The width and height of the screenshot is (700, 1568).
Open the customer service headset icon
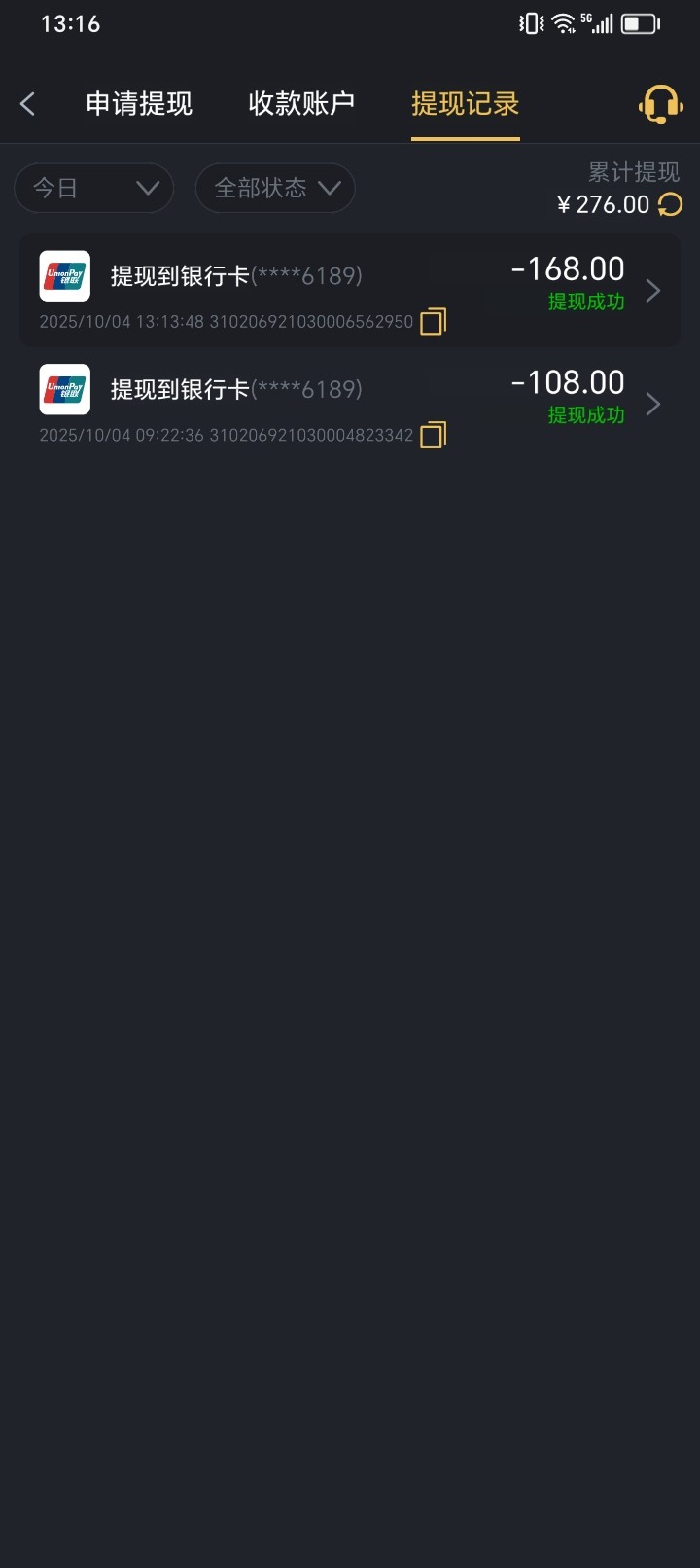[660, 104]
